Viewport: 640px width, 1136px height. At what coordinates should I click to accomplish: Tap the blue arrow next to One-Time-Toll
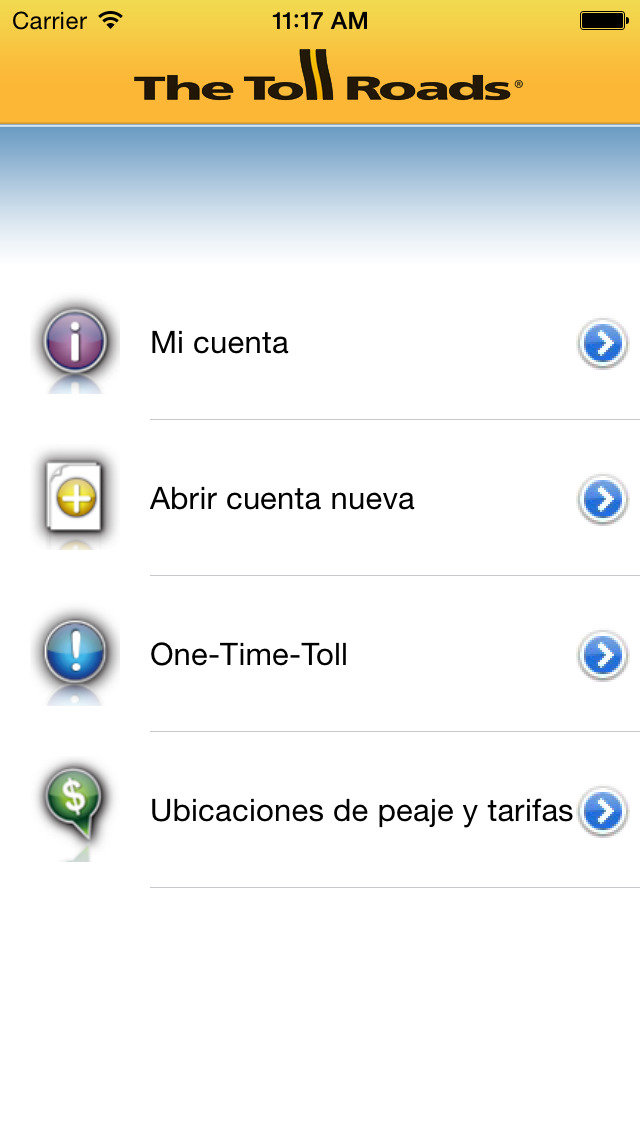pos(602,655)
